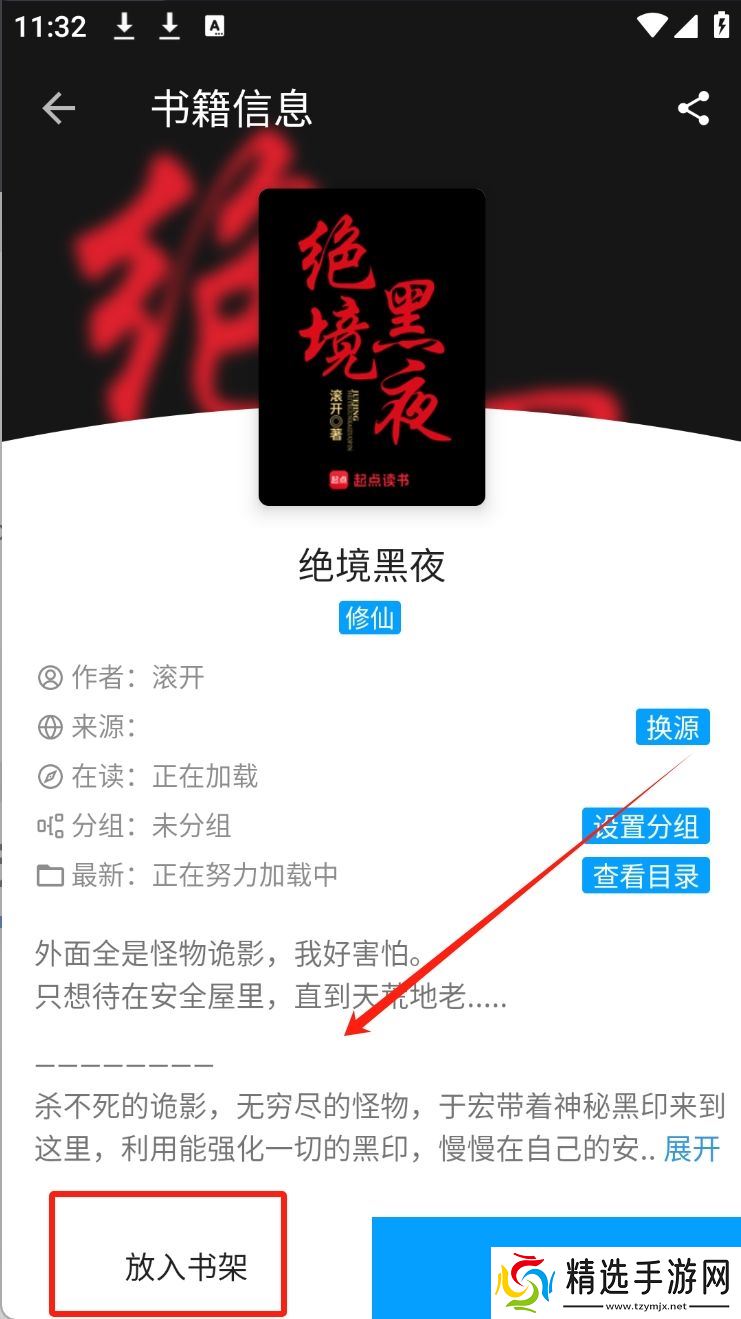741x1319 pixels.
Task: Tap the 绝境黑夜 book cover
Action: 371,347
